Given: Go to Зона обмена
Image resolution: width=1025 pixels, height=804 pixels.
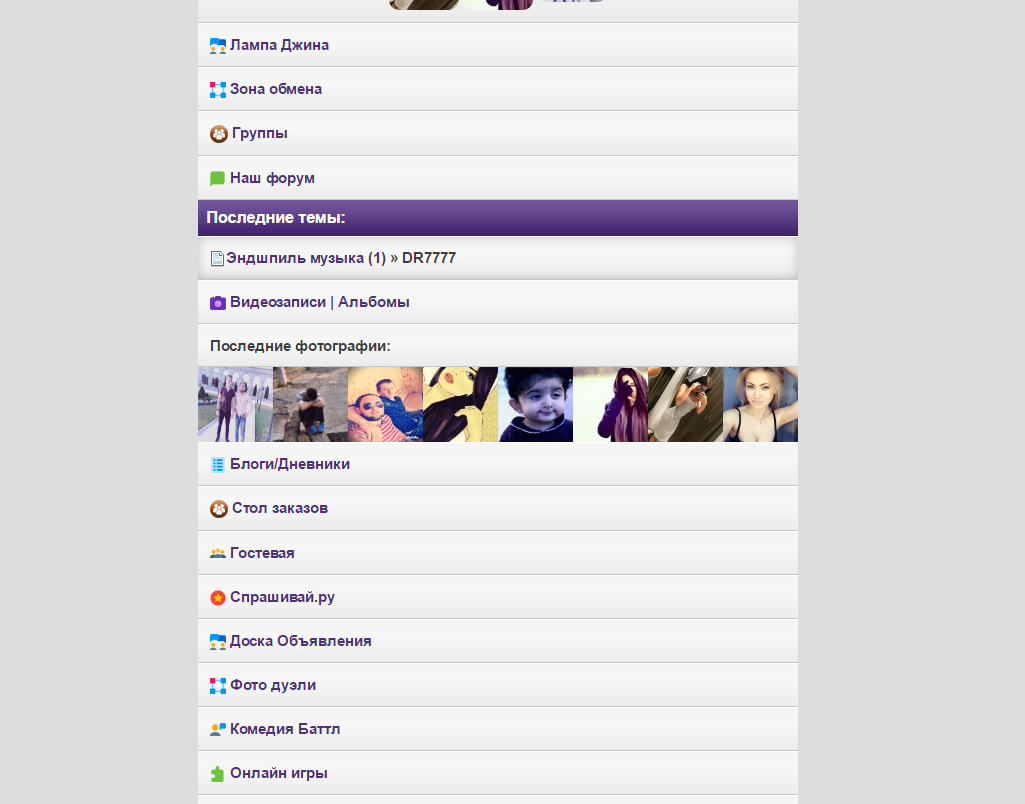Looking at the screenshot, I should pyautogui.click(x=275, y=89).
